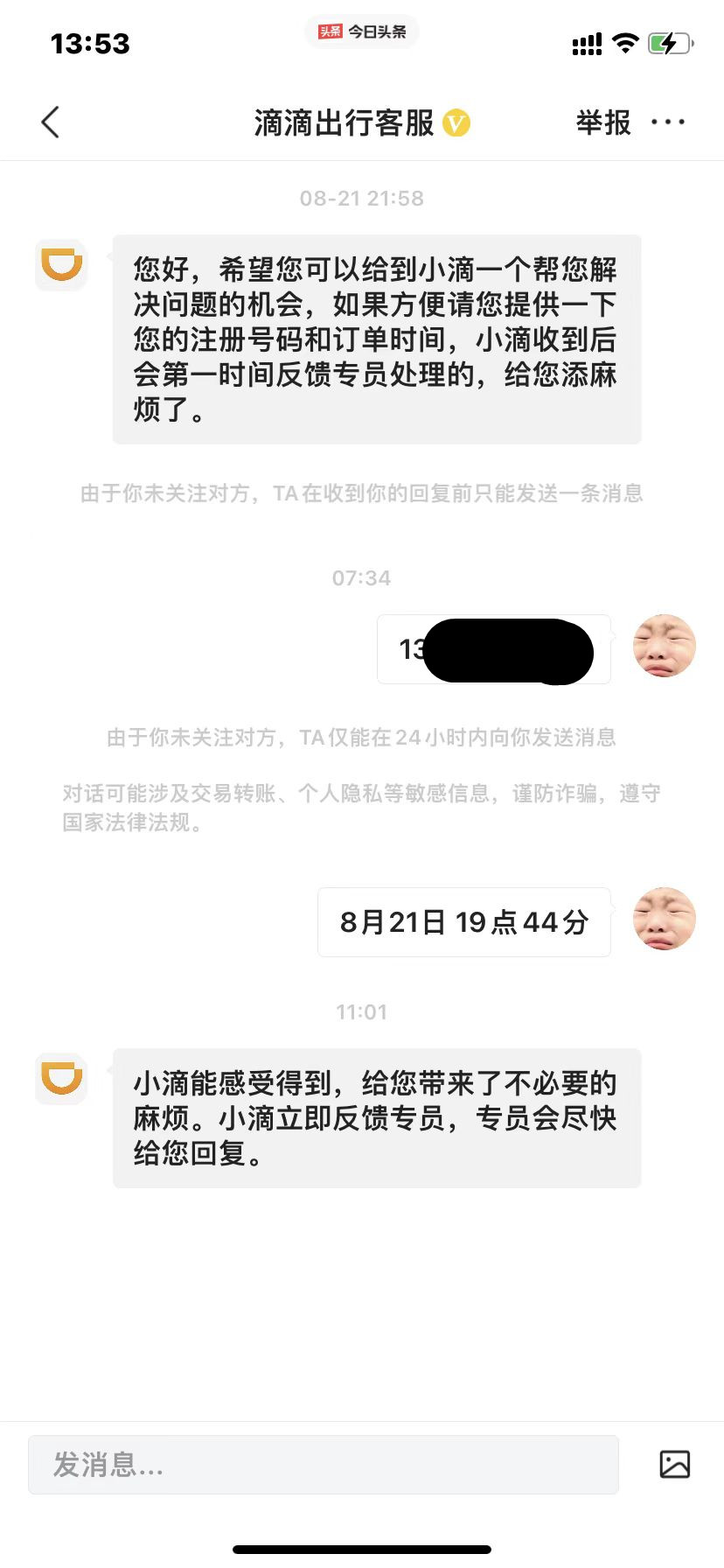
Task: Tap the cellular signal bars icon
Action: pyautogui.click(x=586, y=41)
